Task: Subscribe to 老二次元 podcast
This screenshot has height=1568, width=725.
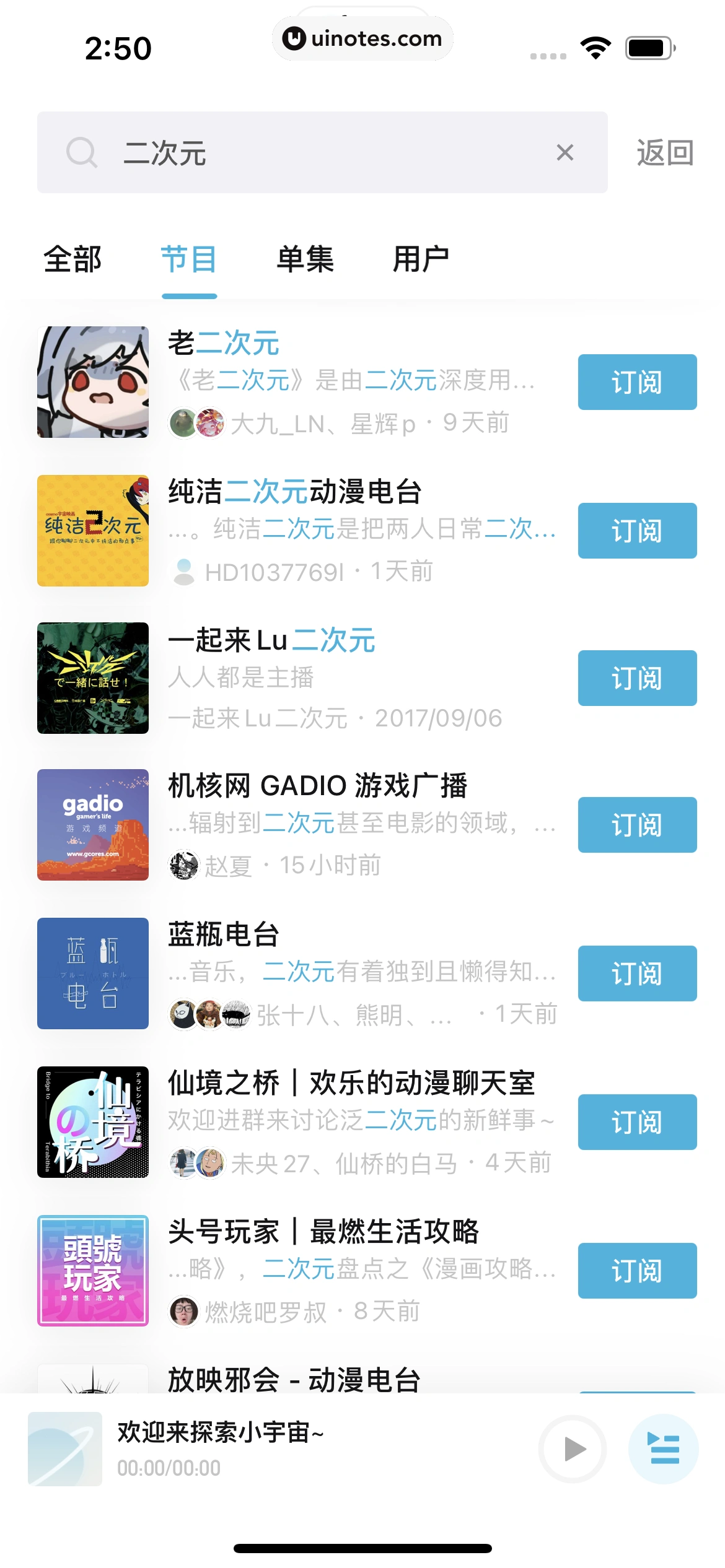Action: pos(637,382)
